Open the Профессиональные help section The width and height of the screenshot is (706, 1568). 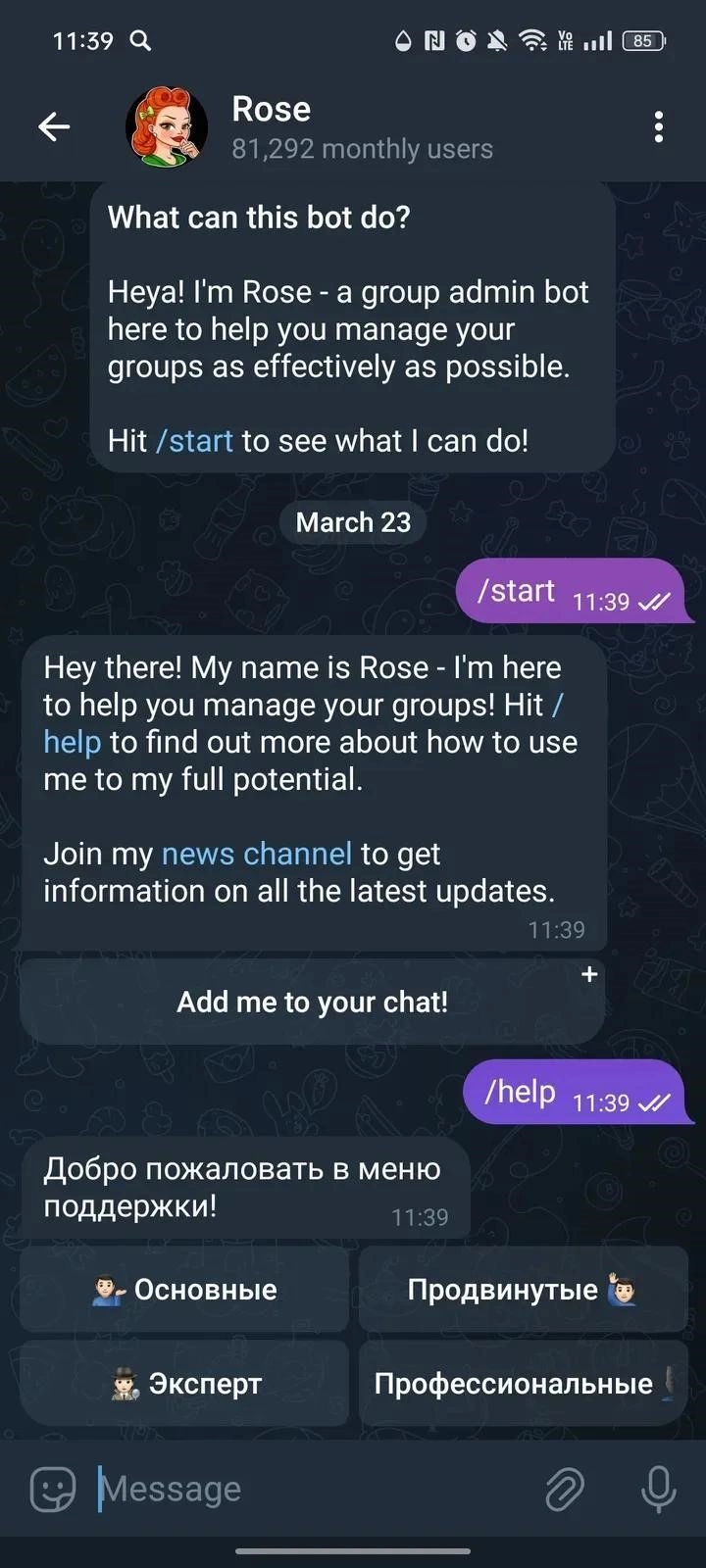coord(522,1384)
